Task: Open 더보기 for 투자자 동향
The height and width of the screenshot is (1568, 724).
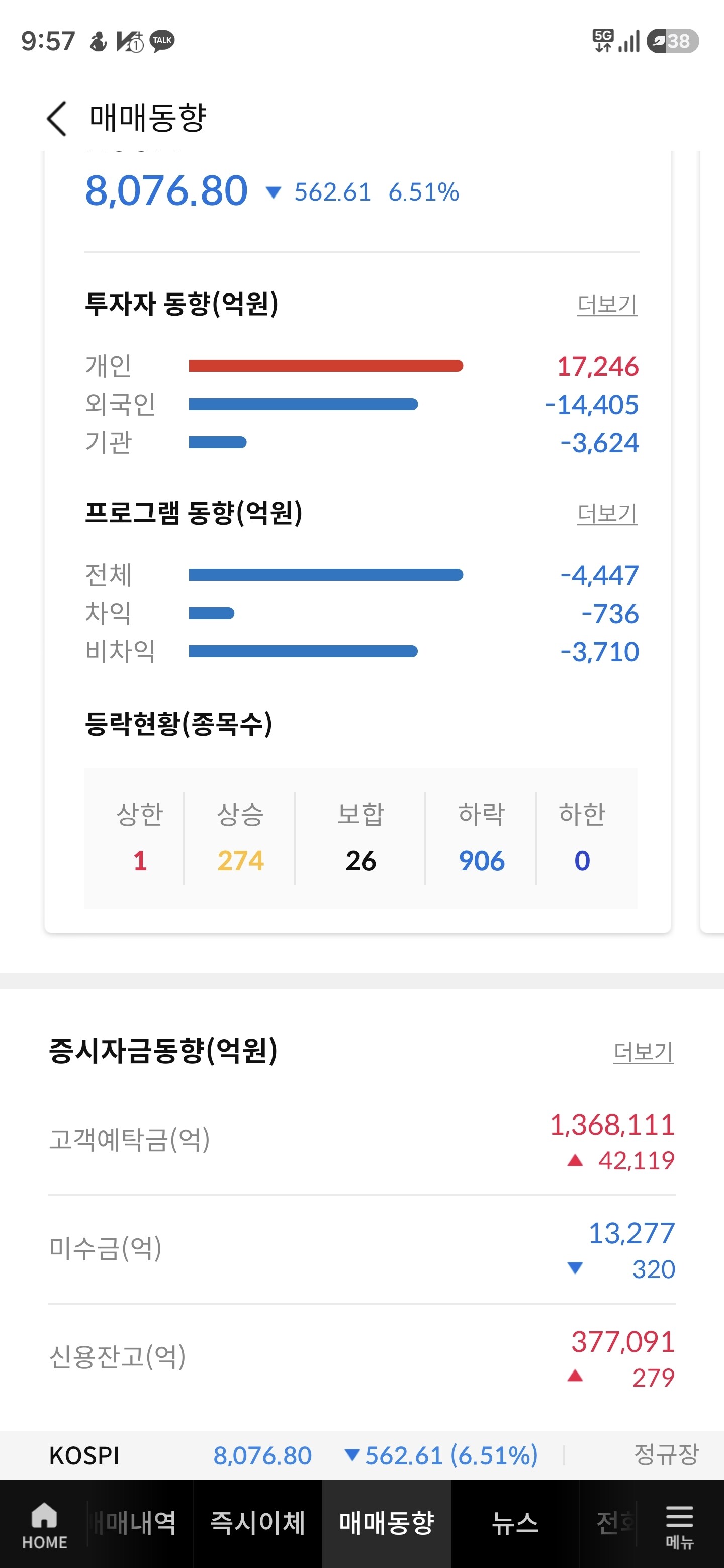Action: tap(607, 305)
